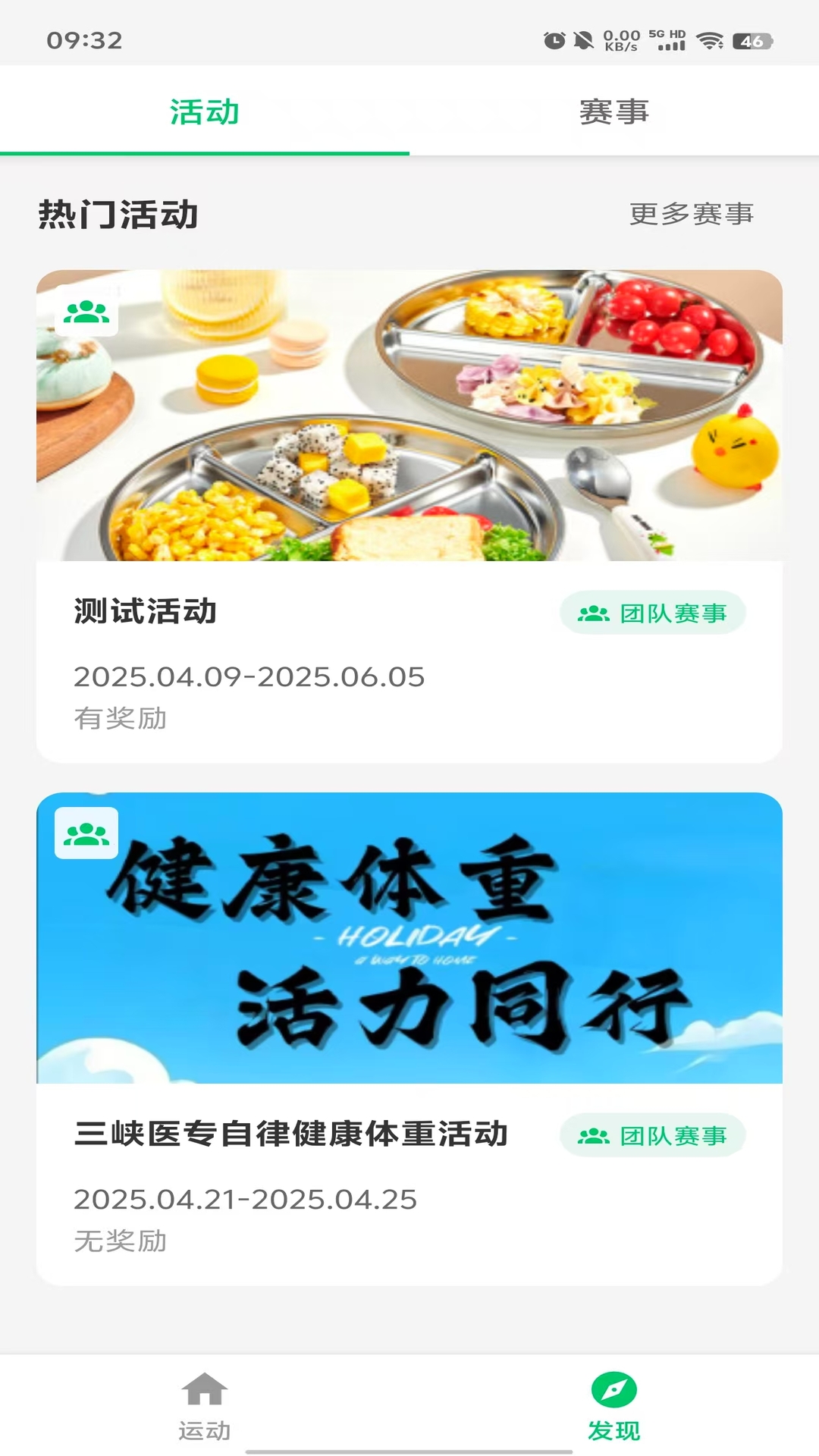
Task: Switch to the 赛事 tab
Action: 614,111
